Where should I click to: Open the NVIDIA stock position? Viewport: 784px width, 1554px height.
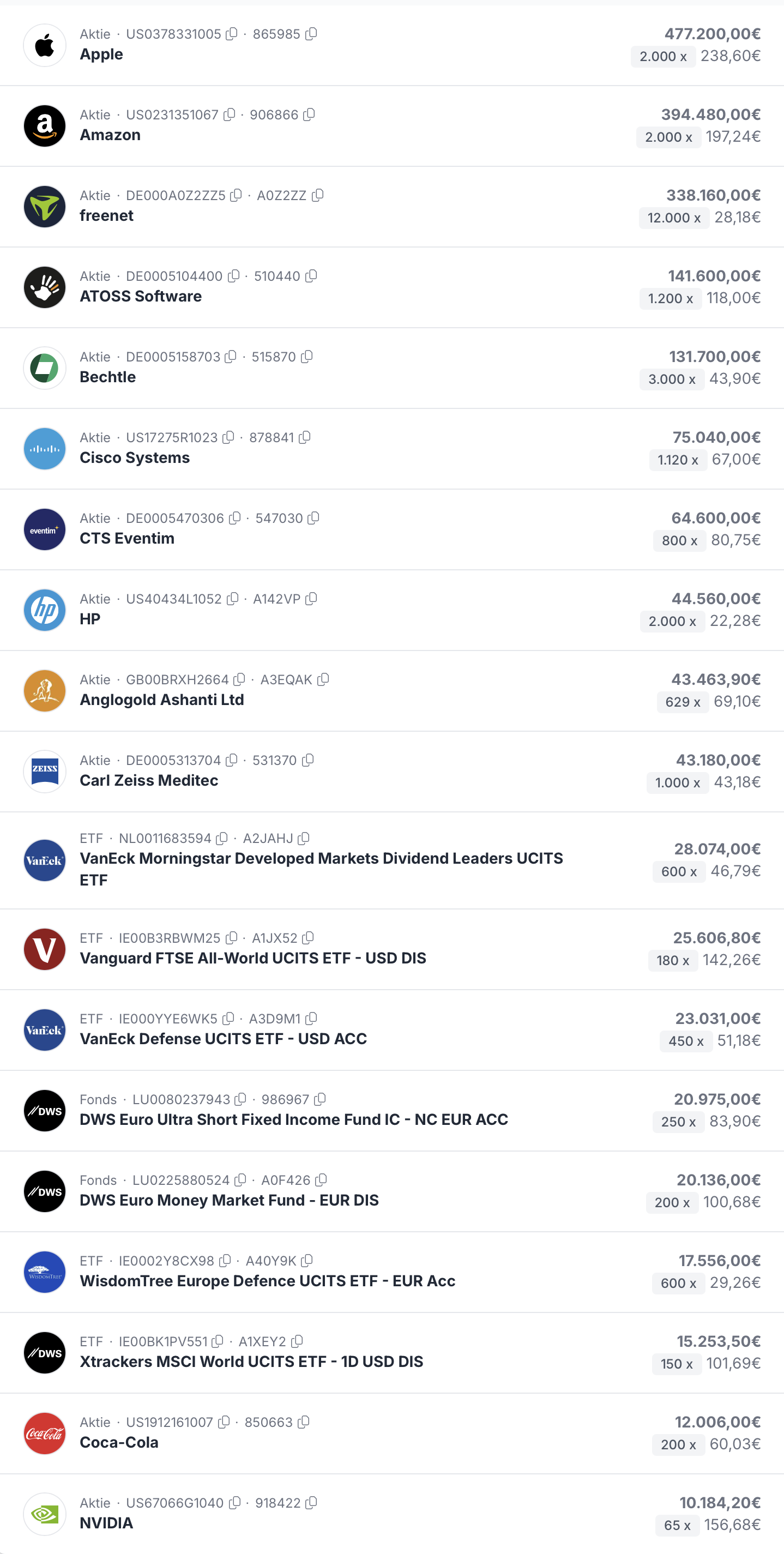[106, 1523]
